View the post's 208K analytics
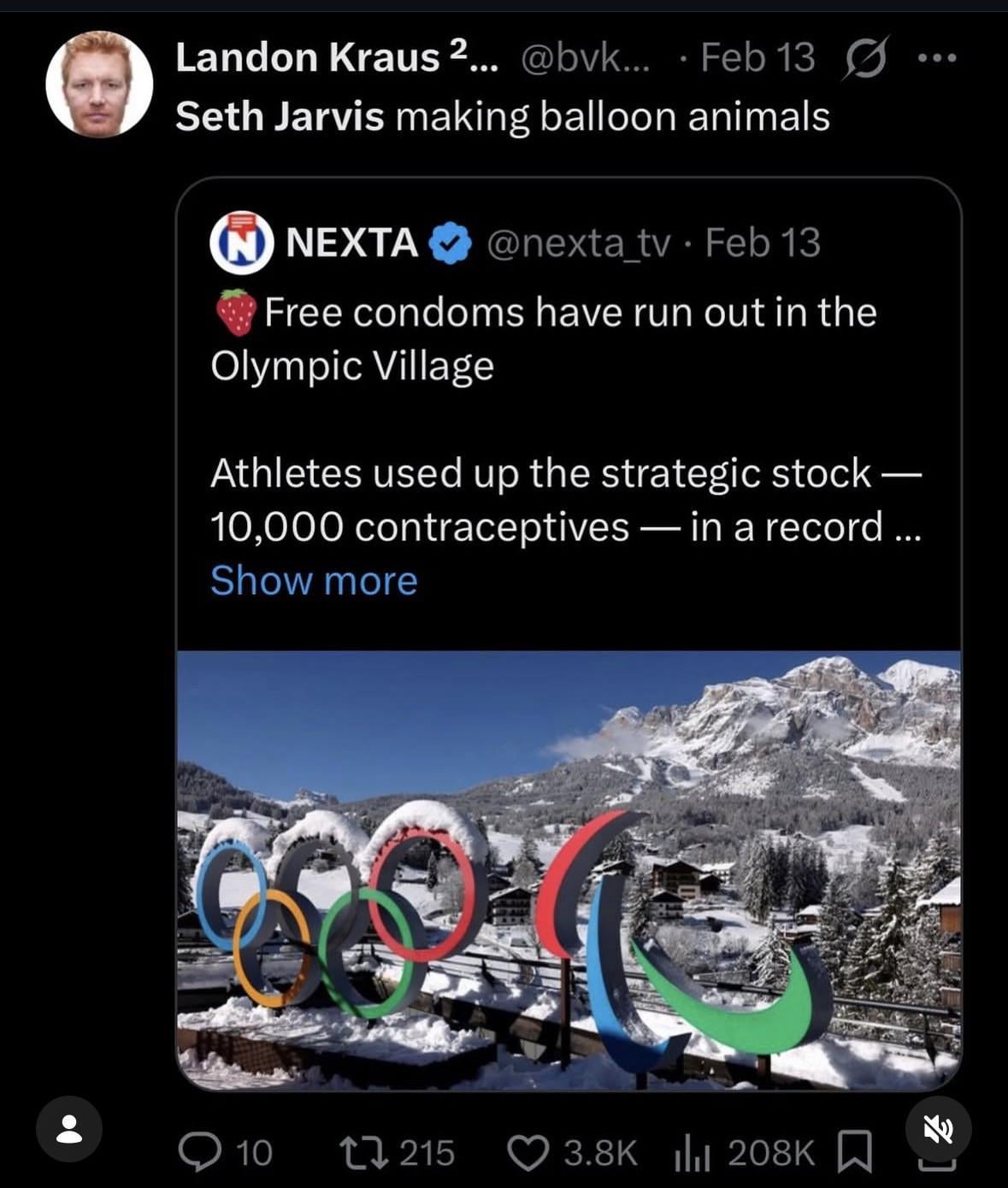This screenshot has width=1008, height=1188. pyautogui.click(x=691, y=1152)
